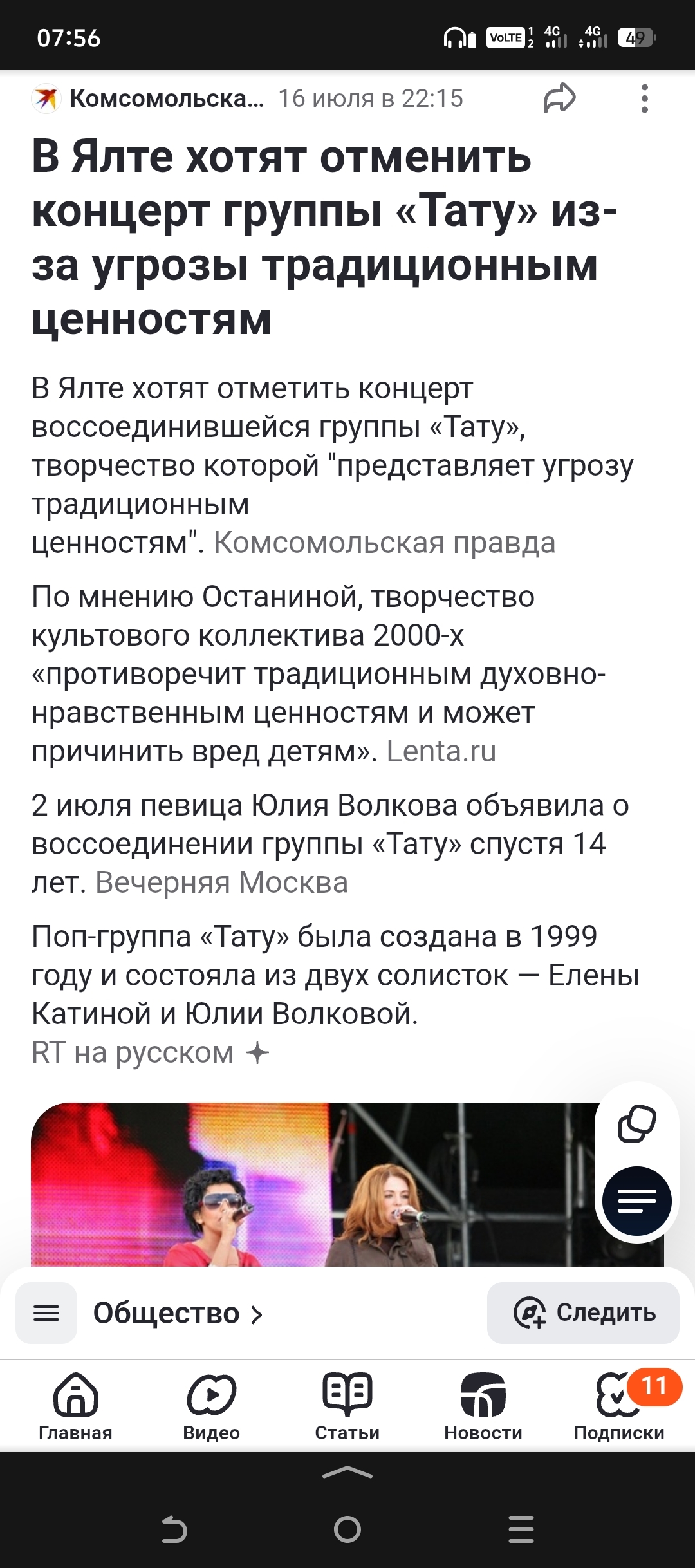695x1568 pixels.
Task: Open the Lenta.ru source link
Action: [441, 751]
